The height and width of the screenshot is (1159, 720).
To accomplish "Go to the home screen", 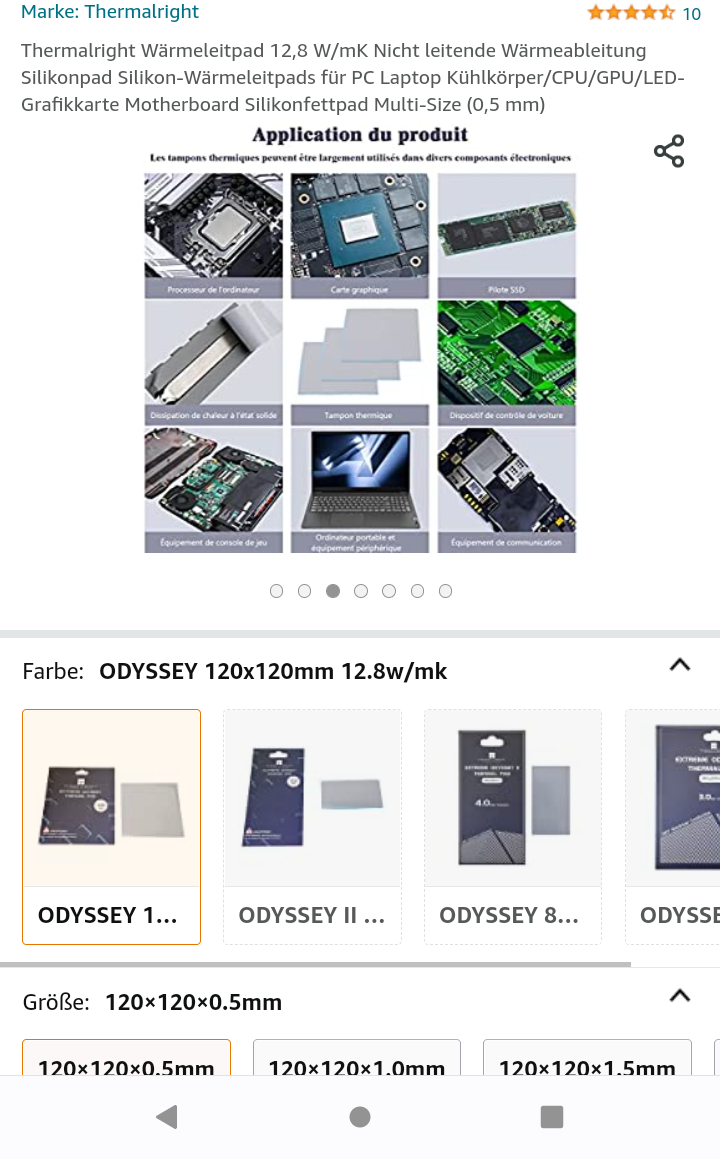I will 360,1116.
